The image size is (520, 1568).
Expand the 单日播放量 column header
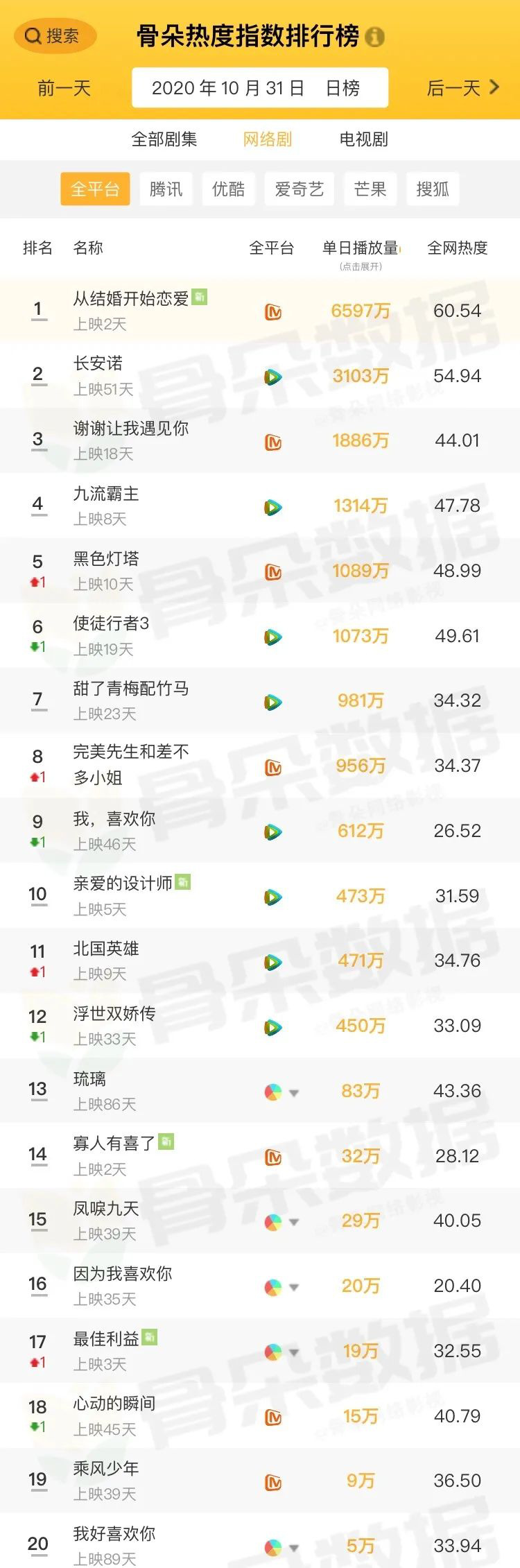coord(361,253)
